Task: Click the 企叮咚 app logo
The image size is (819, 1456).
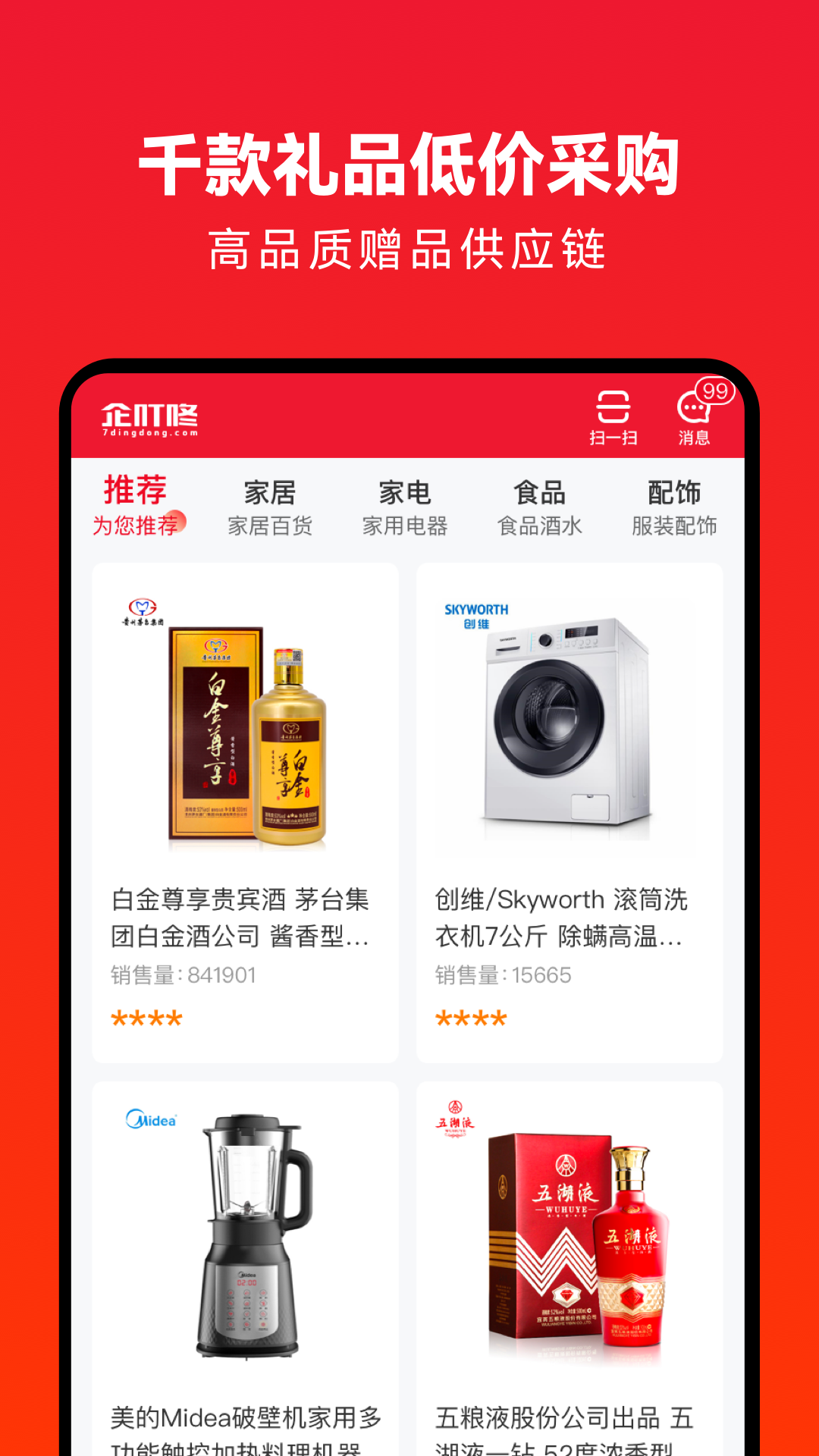Action: click(x=149, y=417)
